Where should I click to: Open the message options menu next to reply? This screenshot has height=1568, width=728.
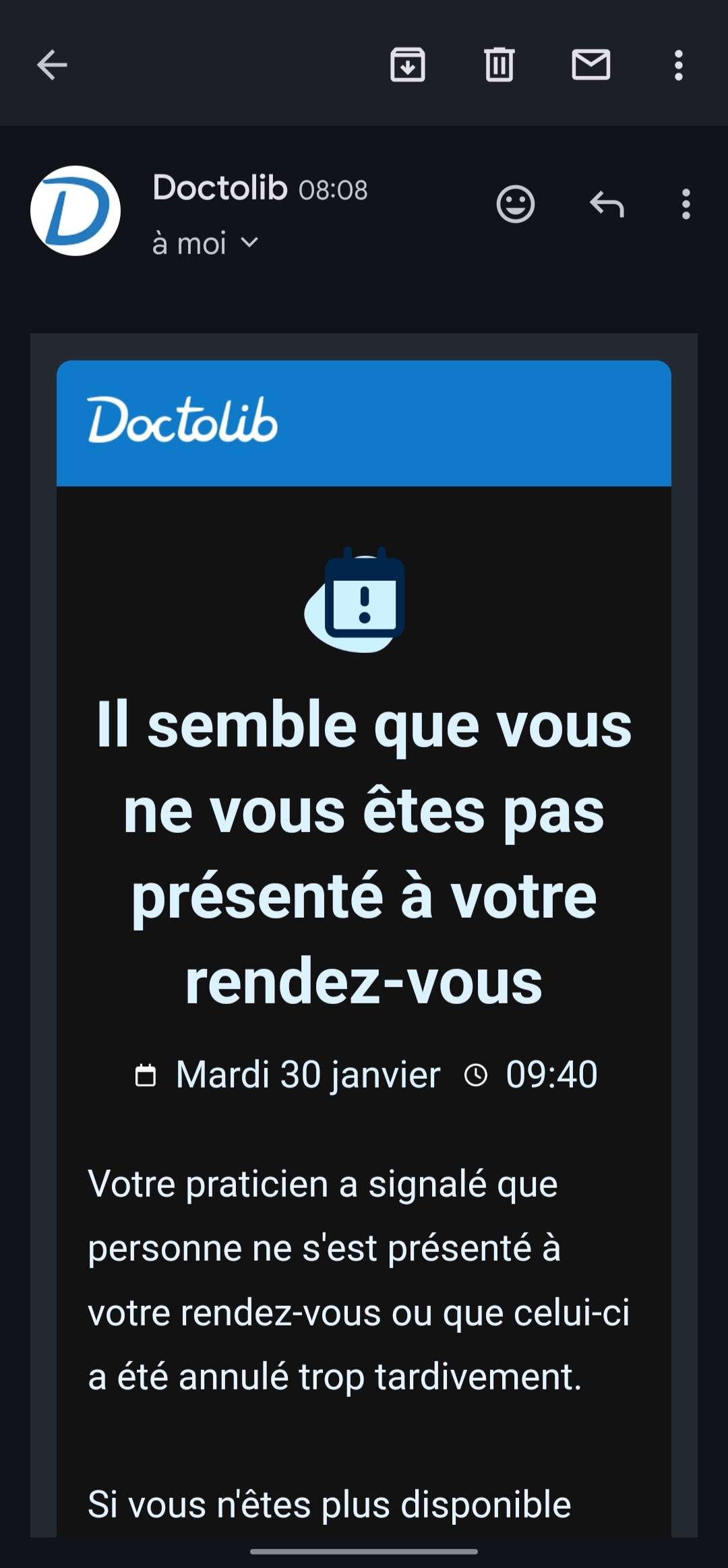(x=686, y=204)
